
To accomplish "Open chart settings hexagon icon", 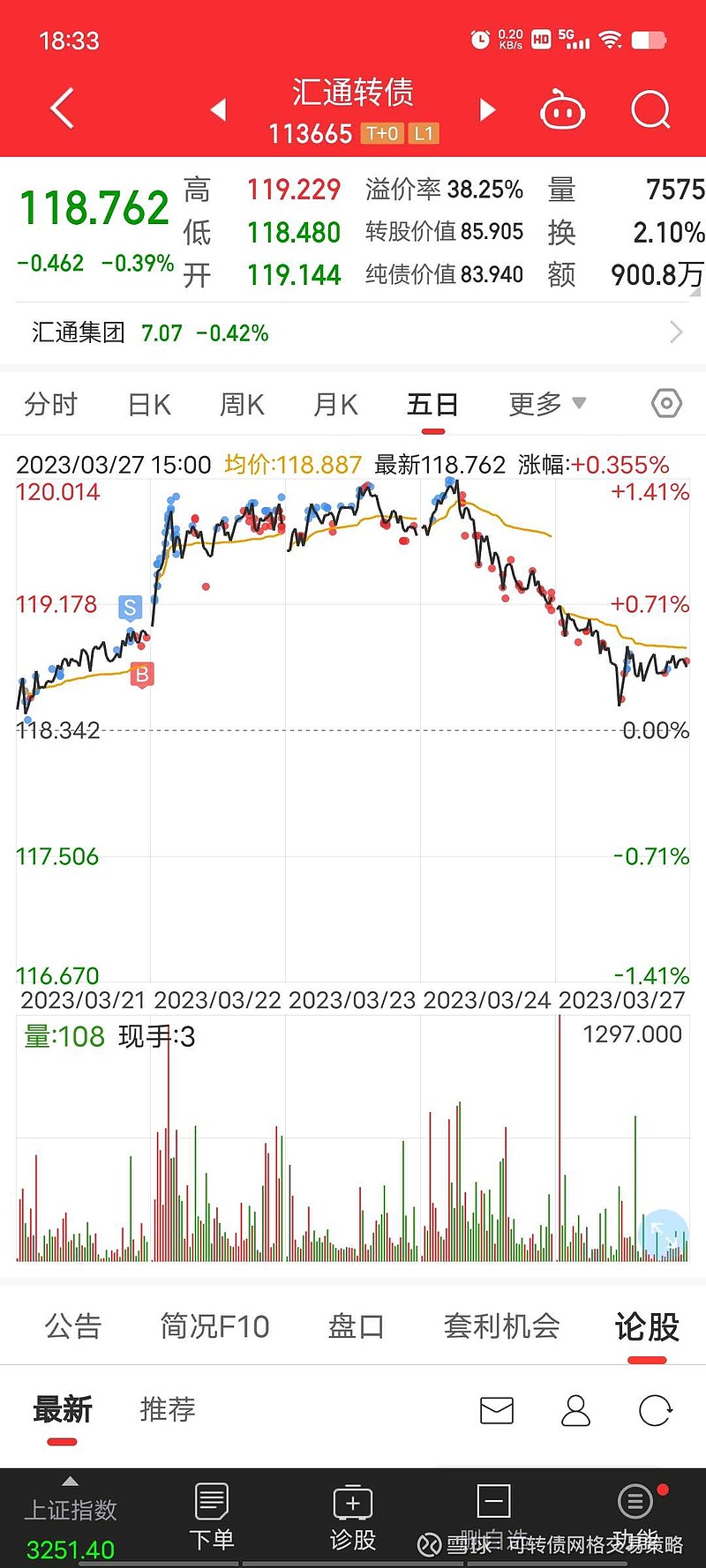I will coord(666,404).
